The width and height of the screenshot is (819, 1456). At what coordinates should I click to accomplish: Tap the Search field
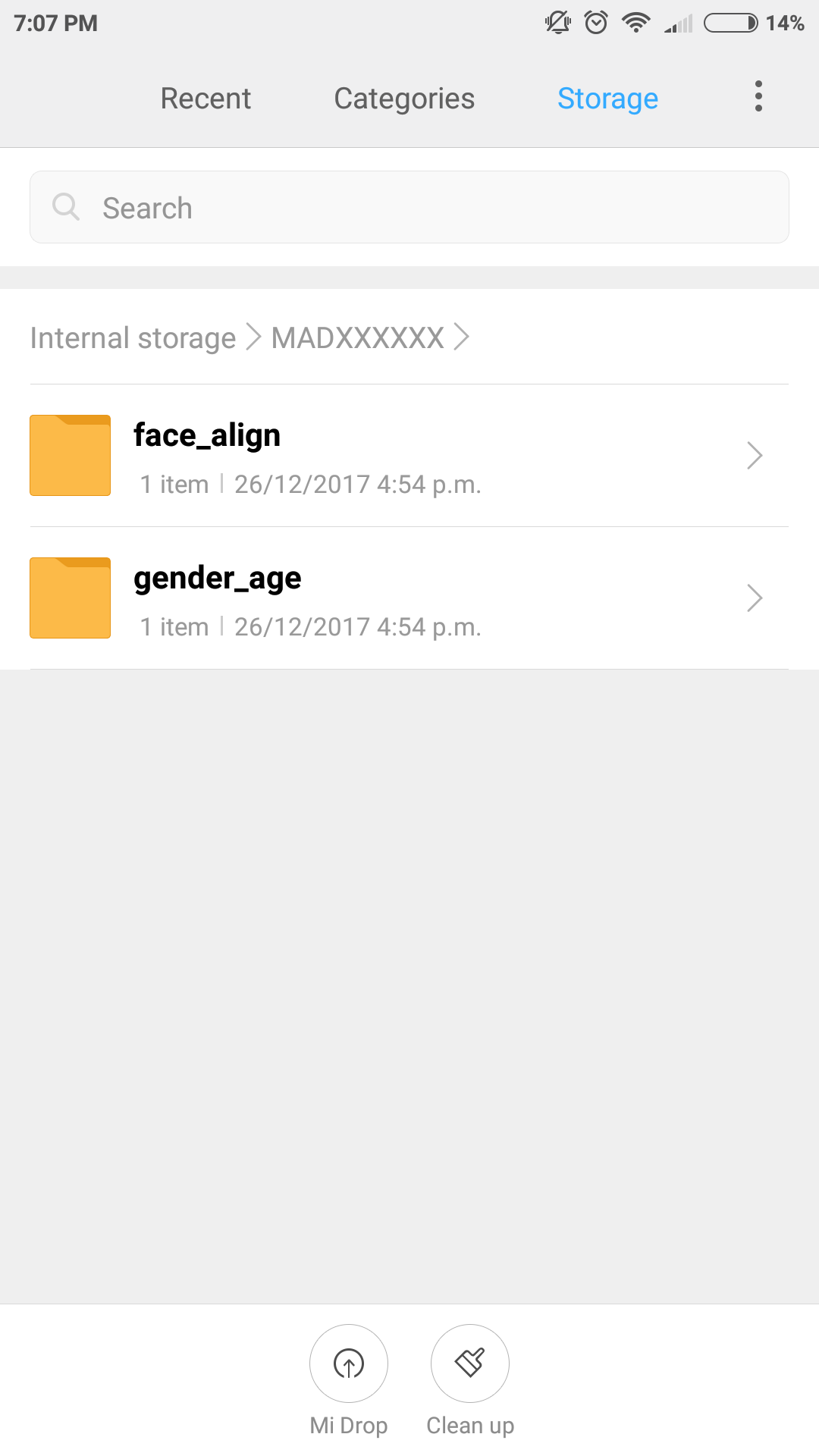409,207
